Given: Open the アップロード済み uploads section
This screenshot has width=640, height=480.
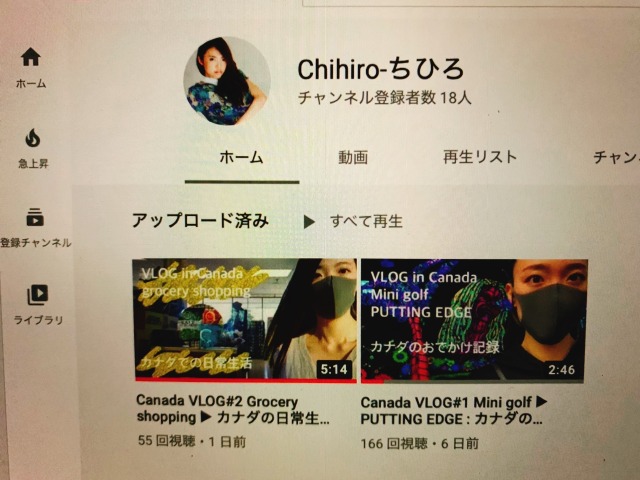Looking at the screenshot, I should click(200, 221).
